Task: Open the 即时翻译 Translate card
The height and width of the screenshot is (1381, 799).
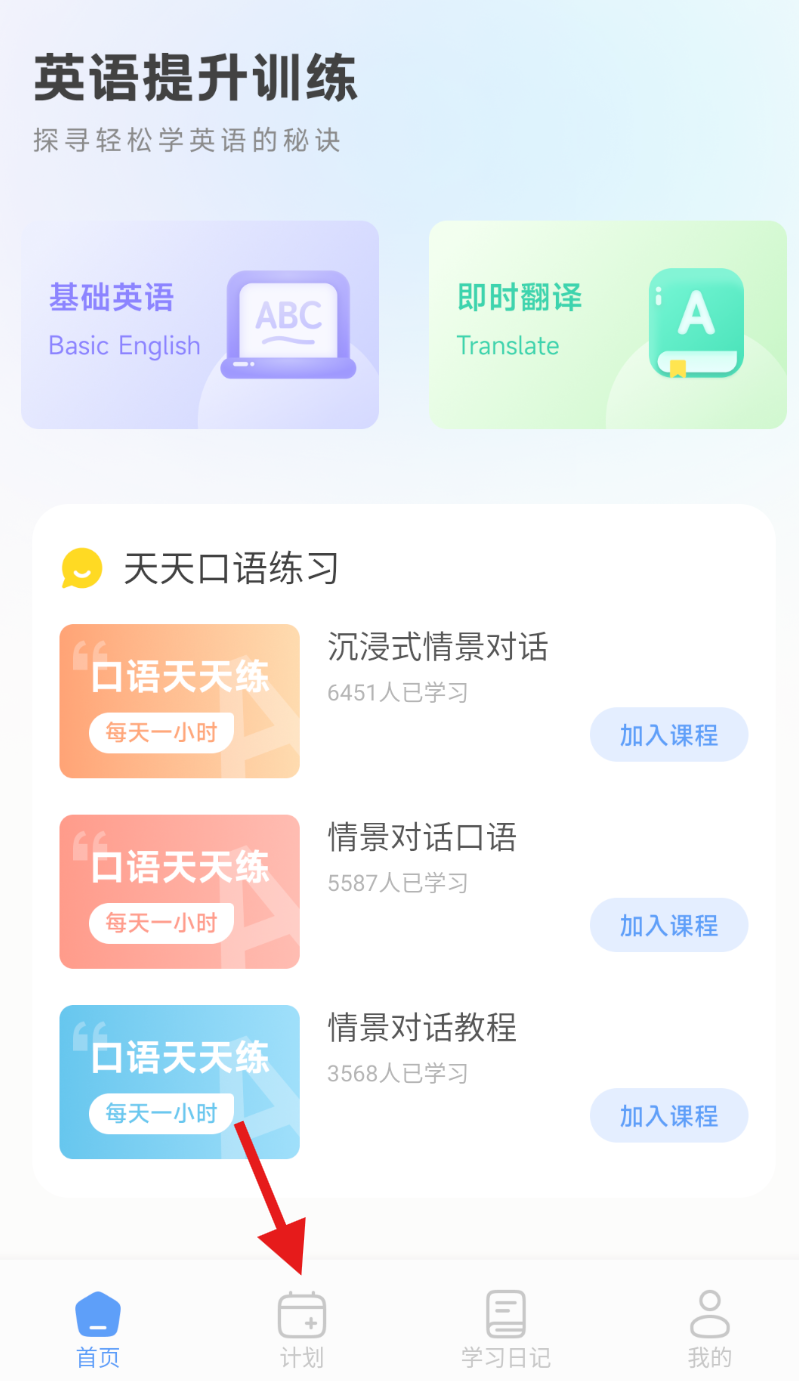Action: (x=607, y=325)
